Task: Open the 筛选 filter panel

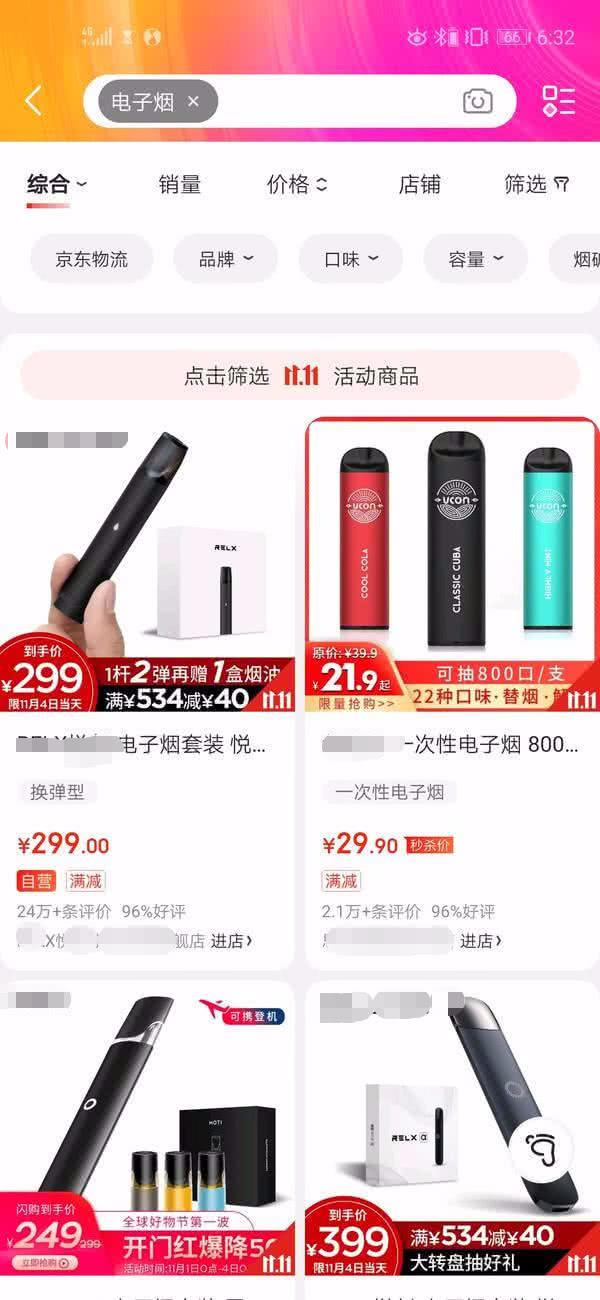Action: click(536, 184)
